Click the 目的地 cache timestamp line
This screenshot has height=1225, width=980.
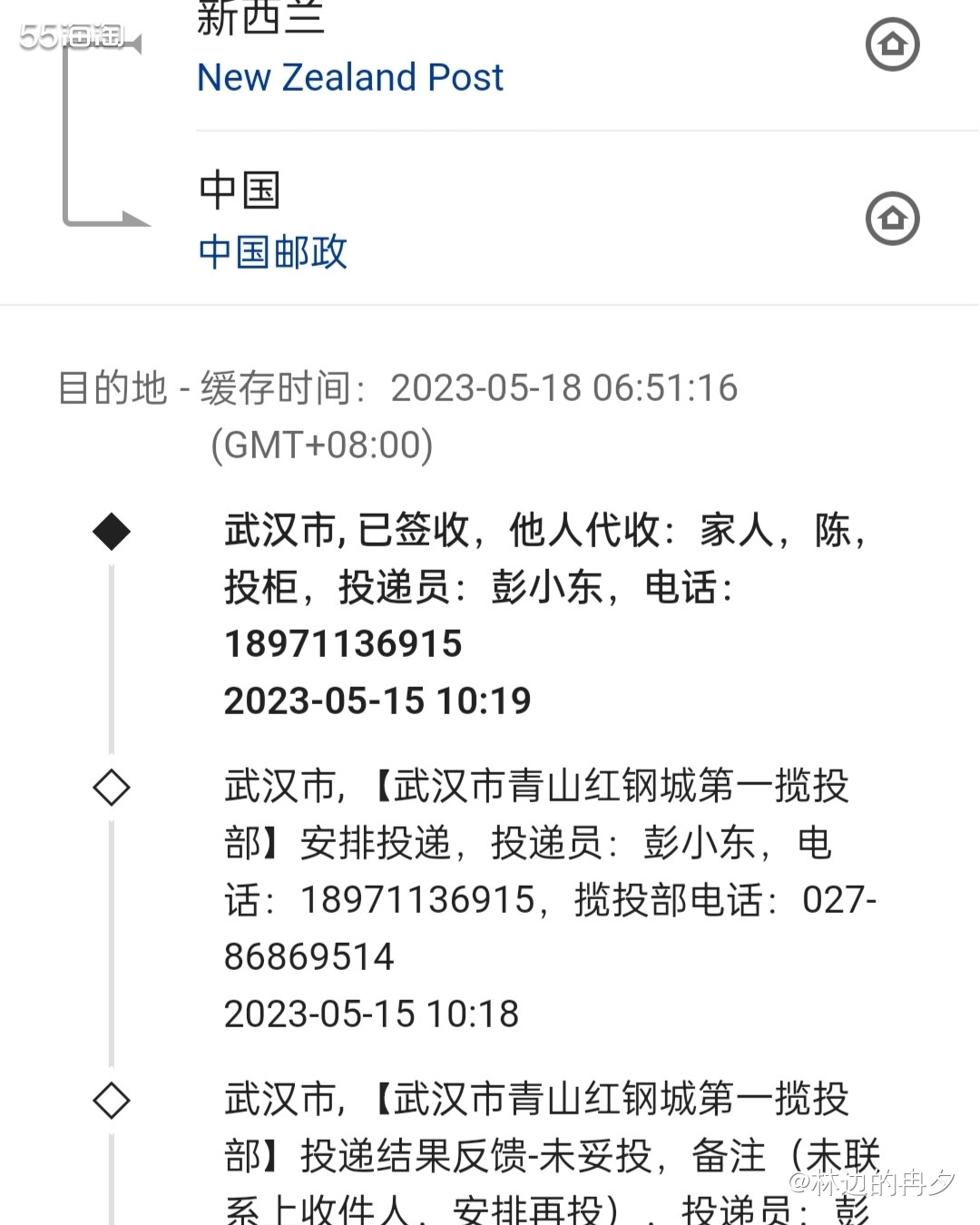click(x=397, y=388)
